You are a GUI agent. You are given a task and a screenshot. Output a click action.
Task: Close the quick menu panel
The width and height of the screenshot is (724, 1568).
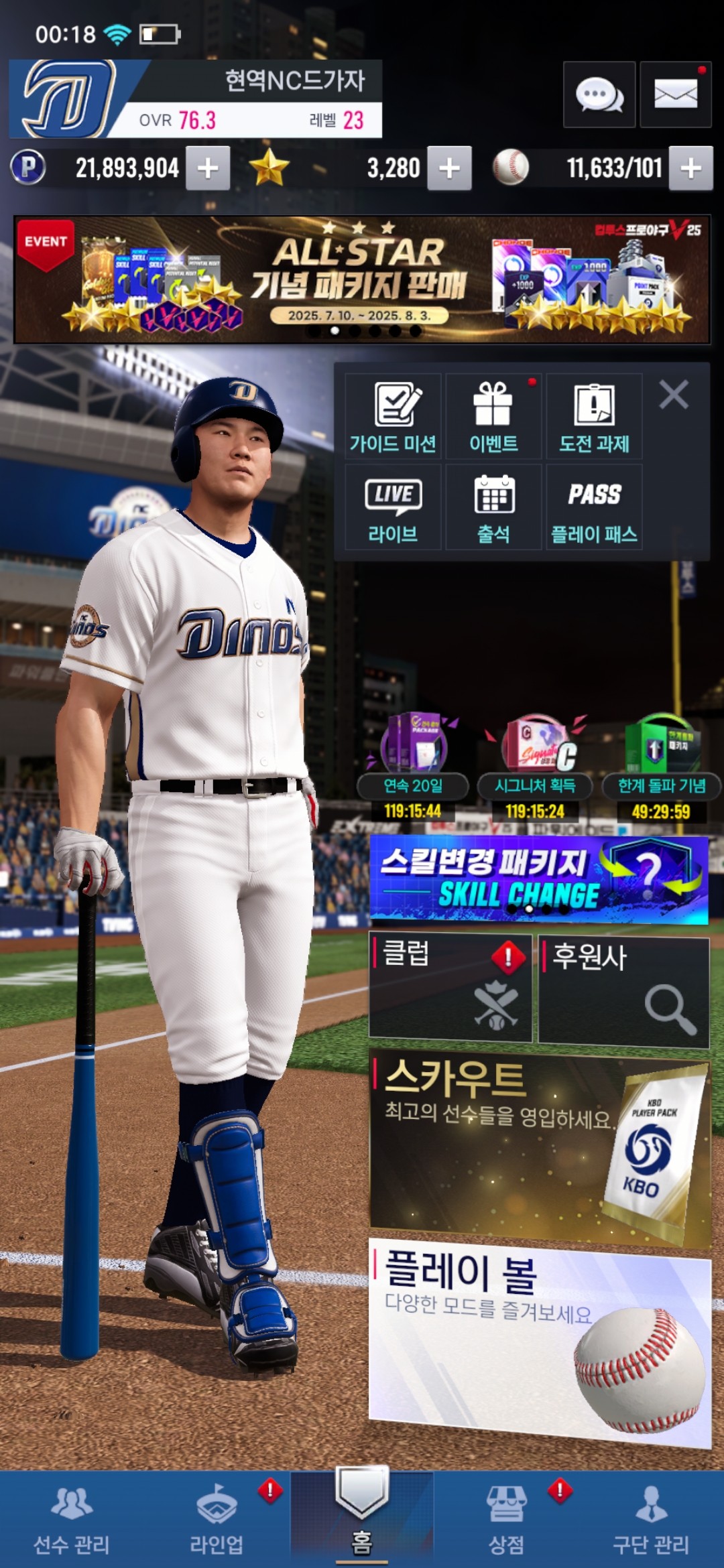[x=674, y=395]
